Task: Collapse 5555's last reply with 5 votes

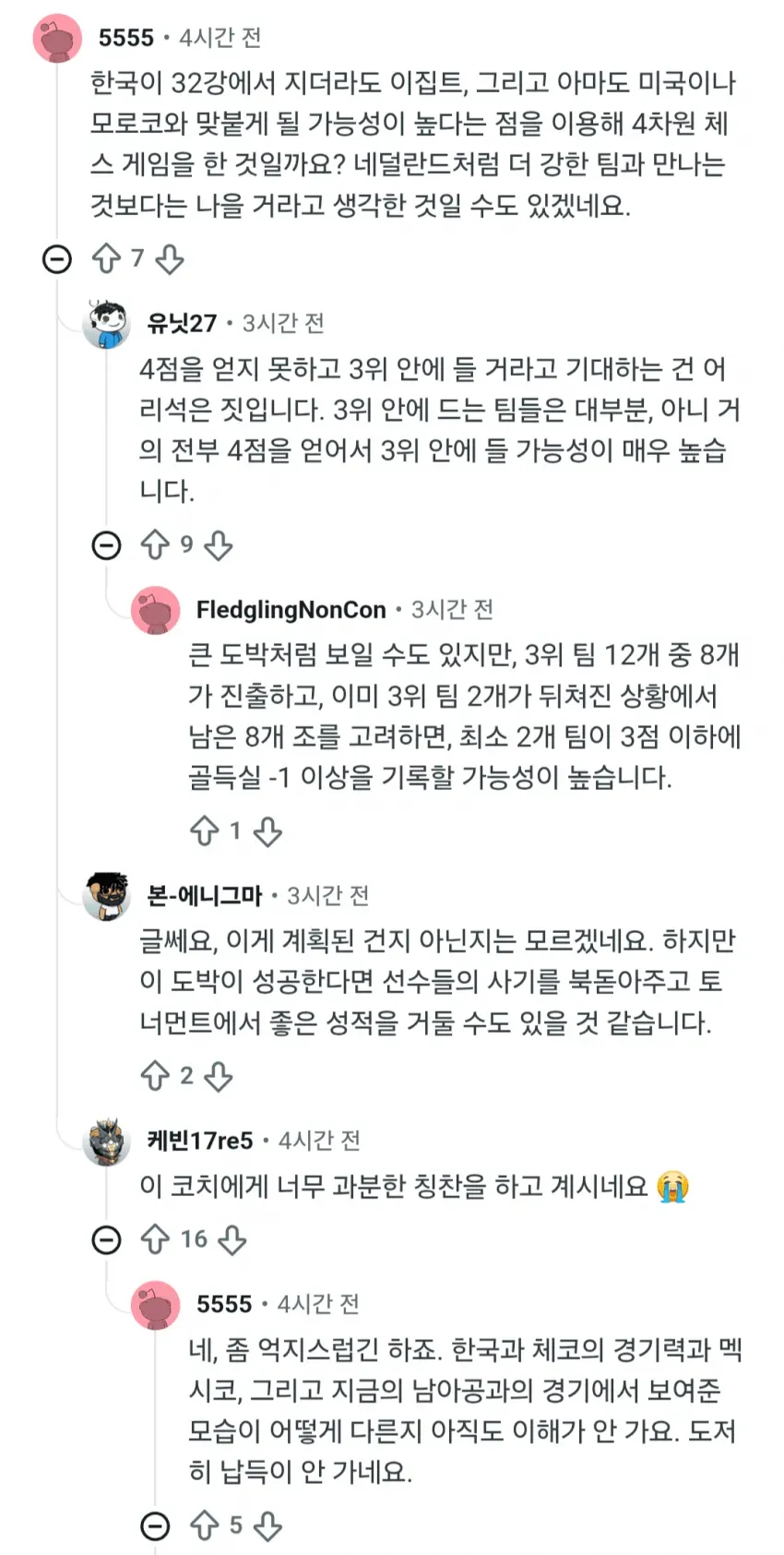Action: (155, 1526)
